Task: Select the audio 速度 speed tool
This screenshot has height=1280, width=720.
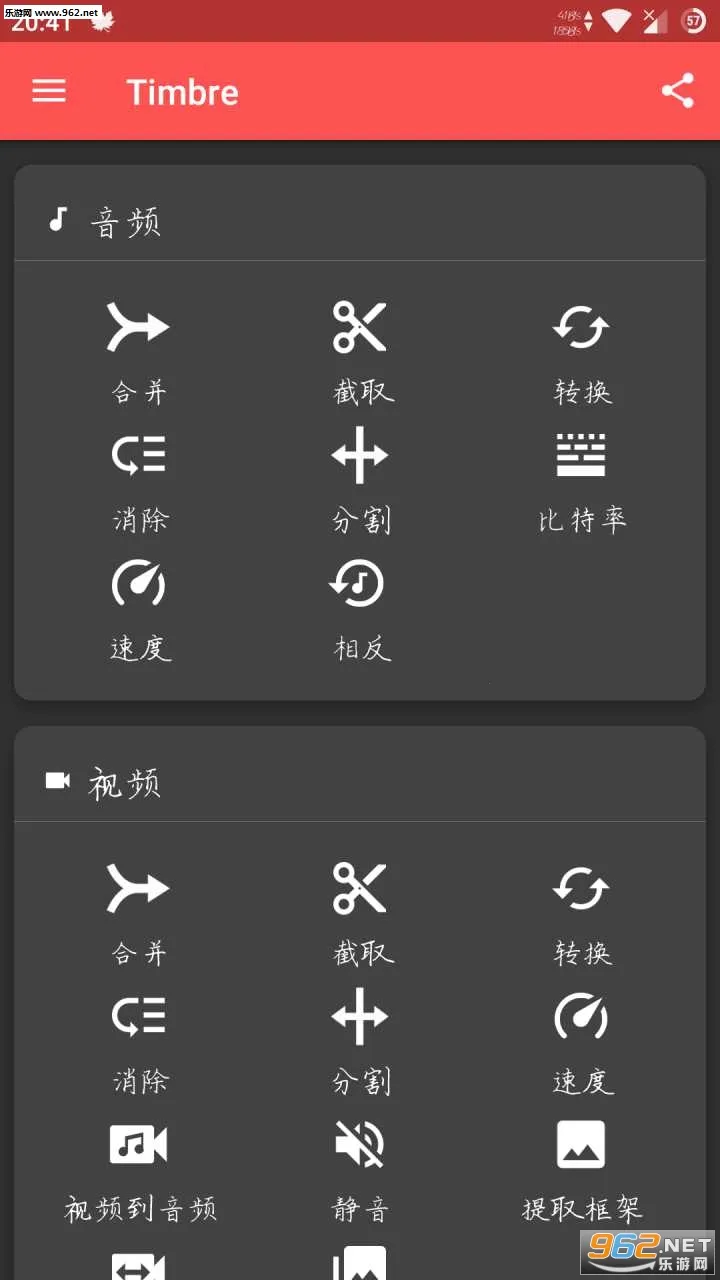Action: [x=138, y=608]
